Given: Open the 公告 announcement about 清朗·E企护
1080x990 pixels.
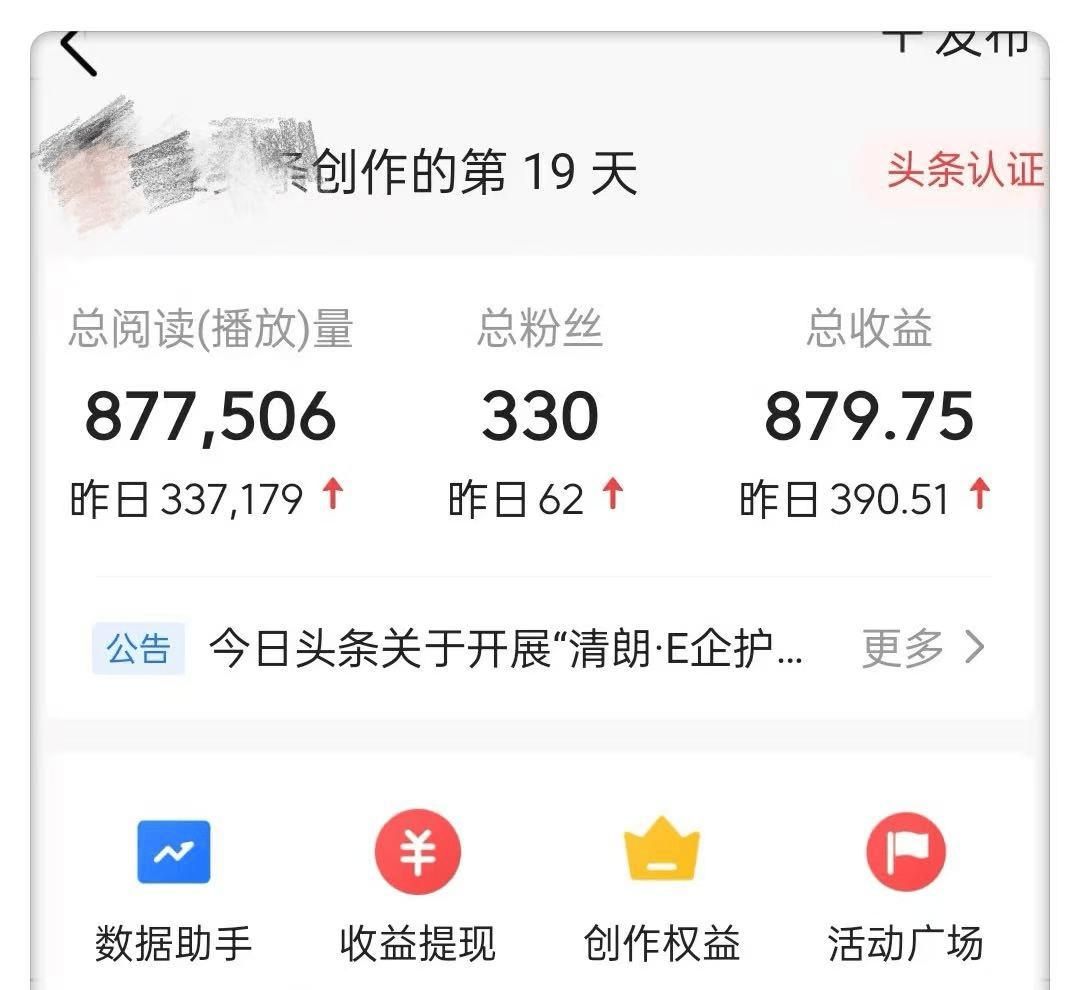Looking at the screenshot, I should coord(500,650).
